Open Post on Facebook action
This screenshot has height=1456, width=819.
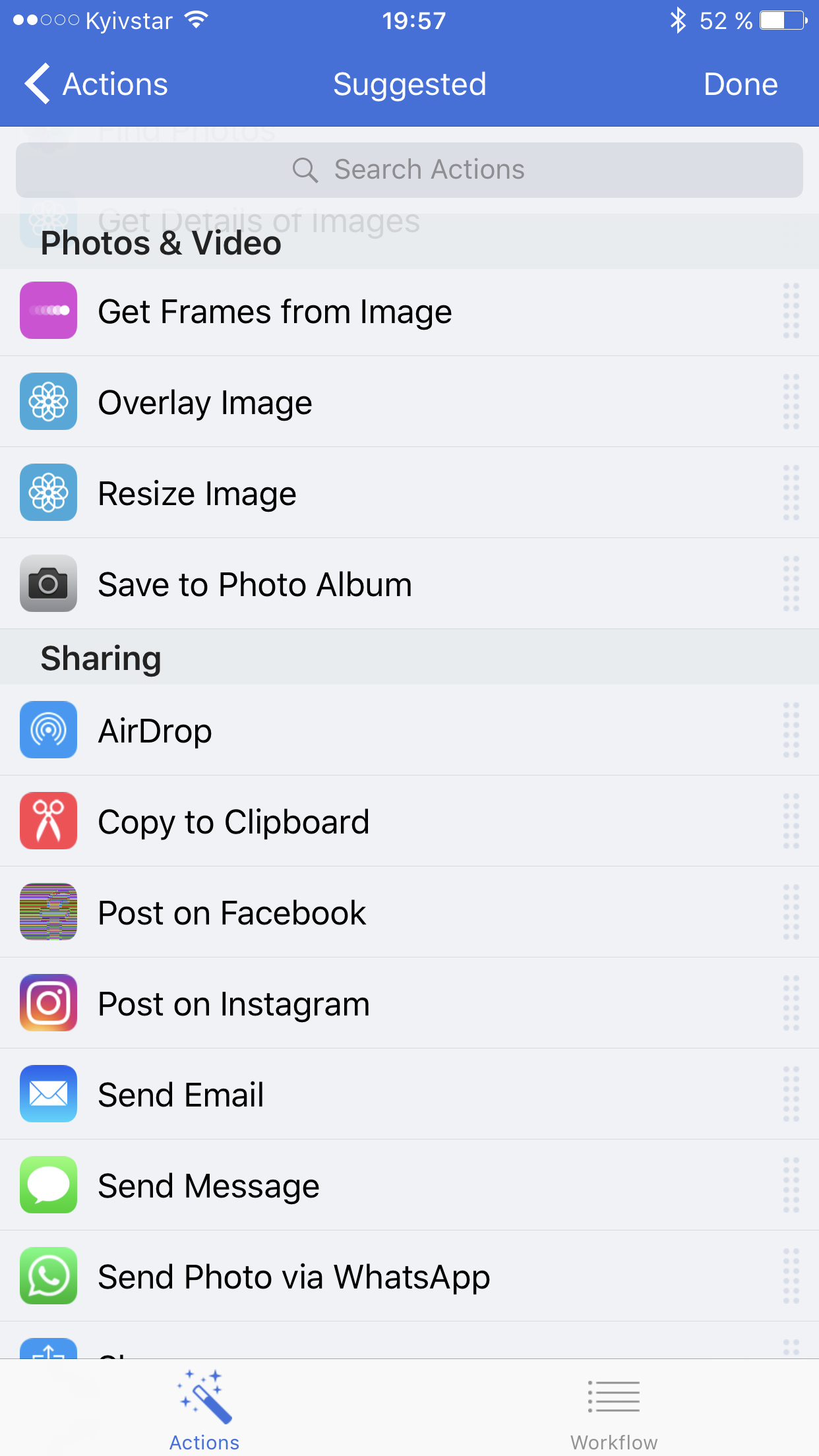[409, 913]
